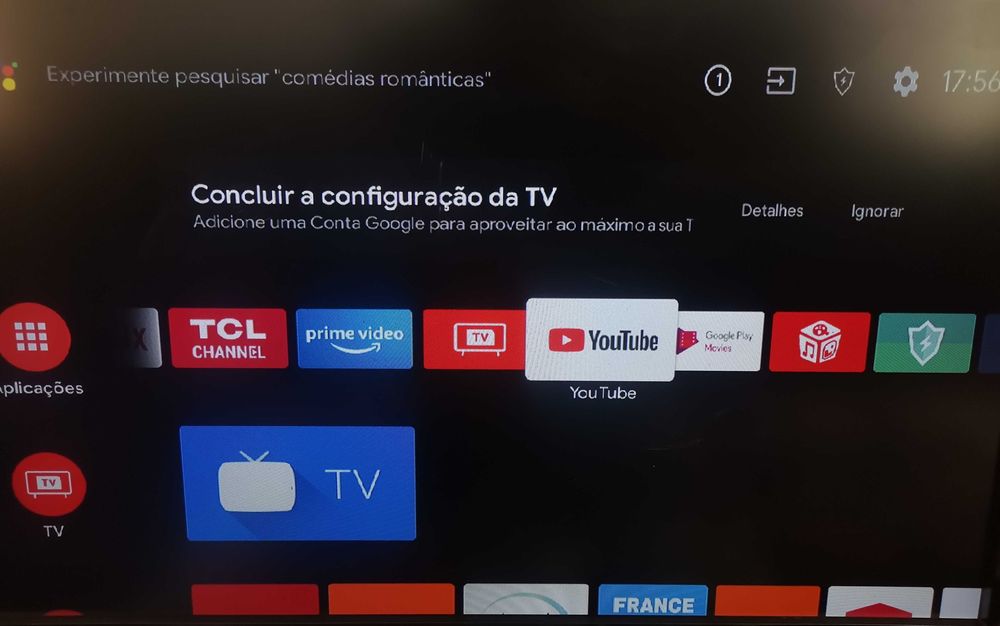
Task: Open the red TV app tile
Action: [x=475, y=339]
